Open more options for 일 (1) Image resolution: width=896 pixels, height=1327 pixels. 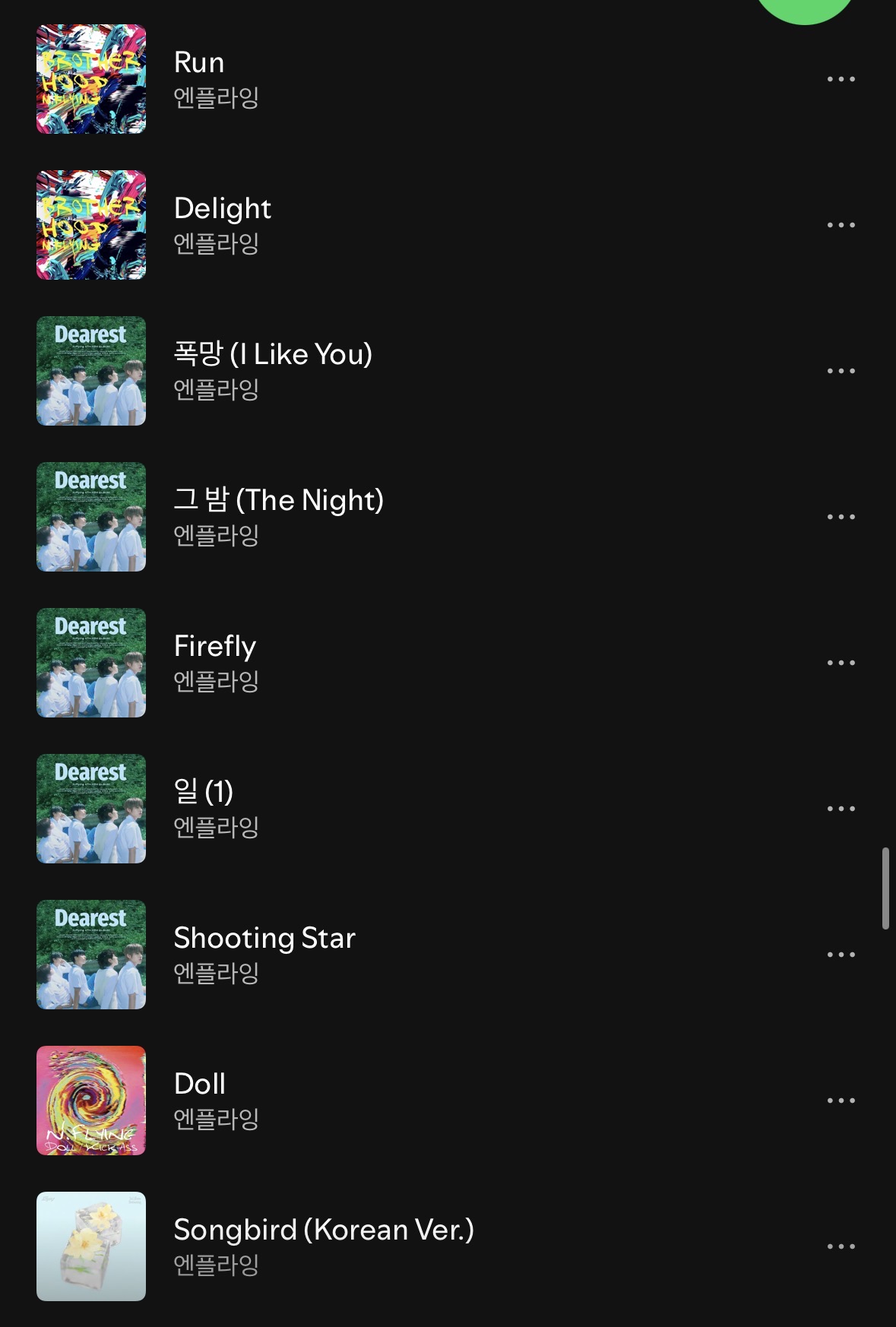tap(841, 809)
